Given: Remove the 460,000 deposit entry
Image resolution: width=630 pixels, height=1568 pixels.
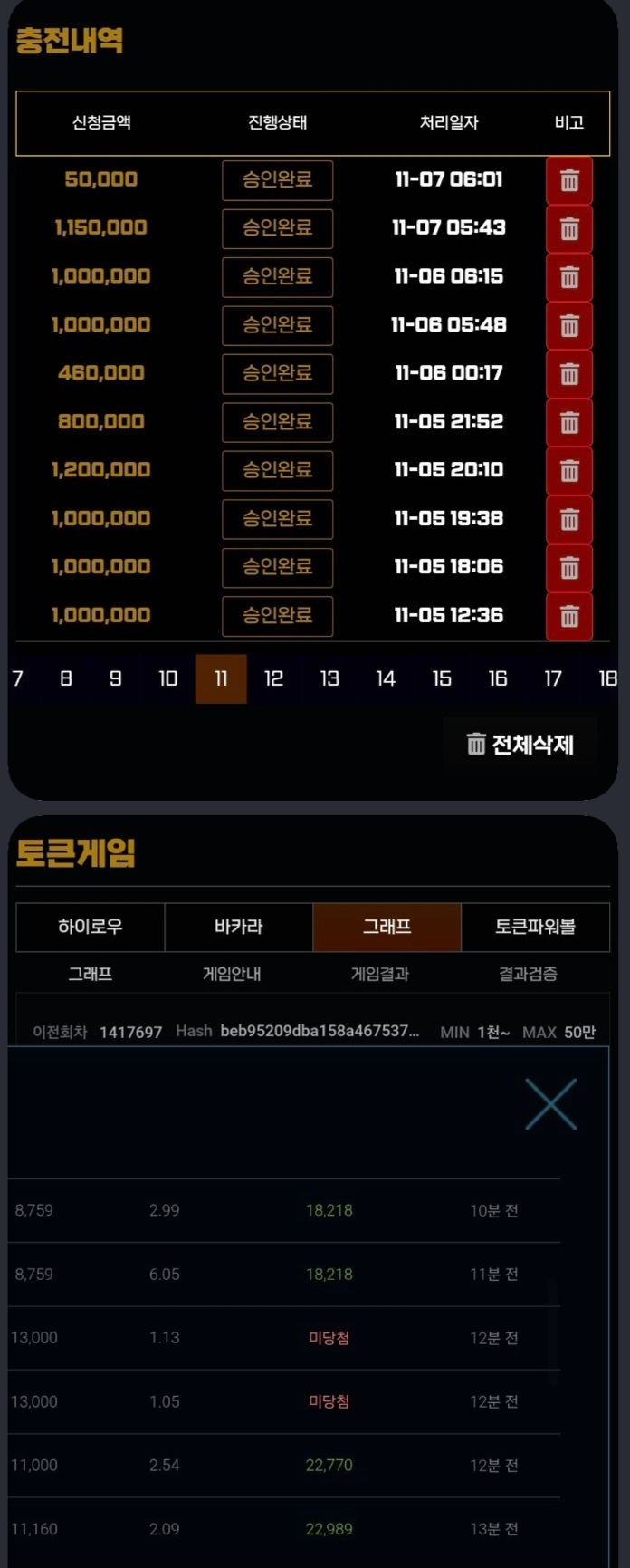Looking at the screenshot, I should (569, 373).
